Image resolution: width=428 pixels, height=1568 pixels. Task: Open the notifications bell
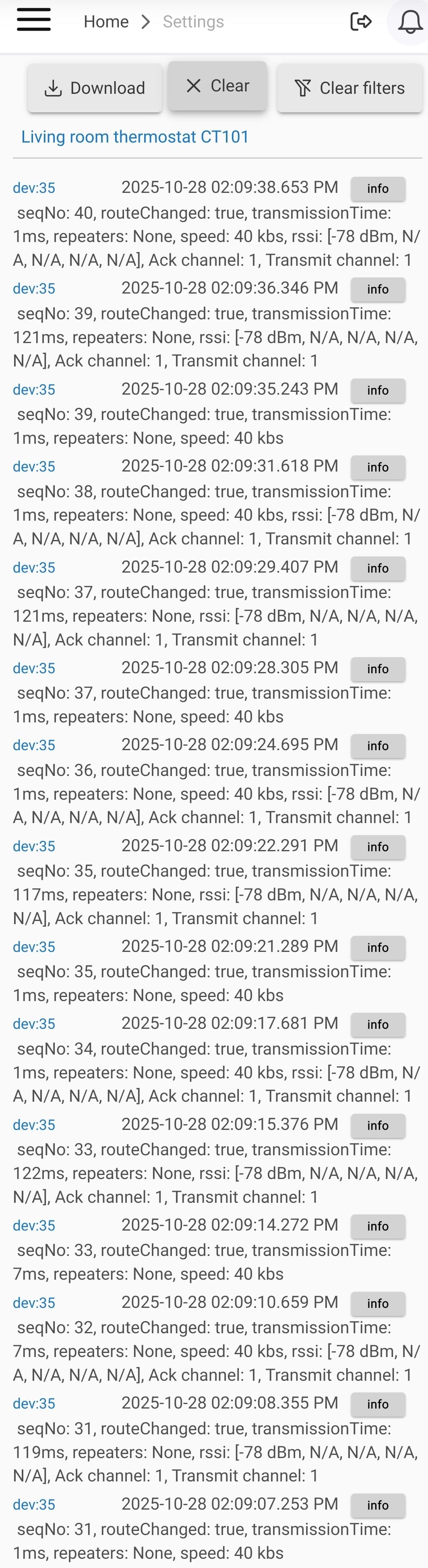click(x=410, y=23)
